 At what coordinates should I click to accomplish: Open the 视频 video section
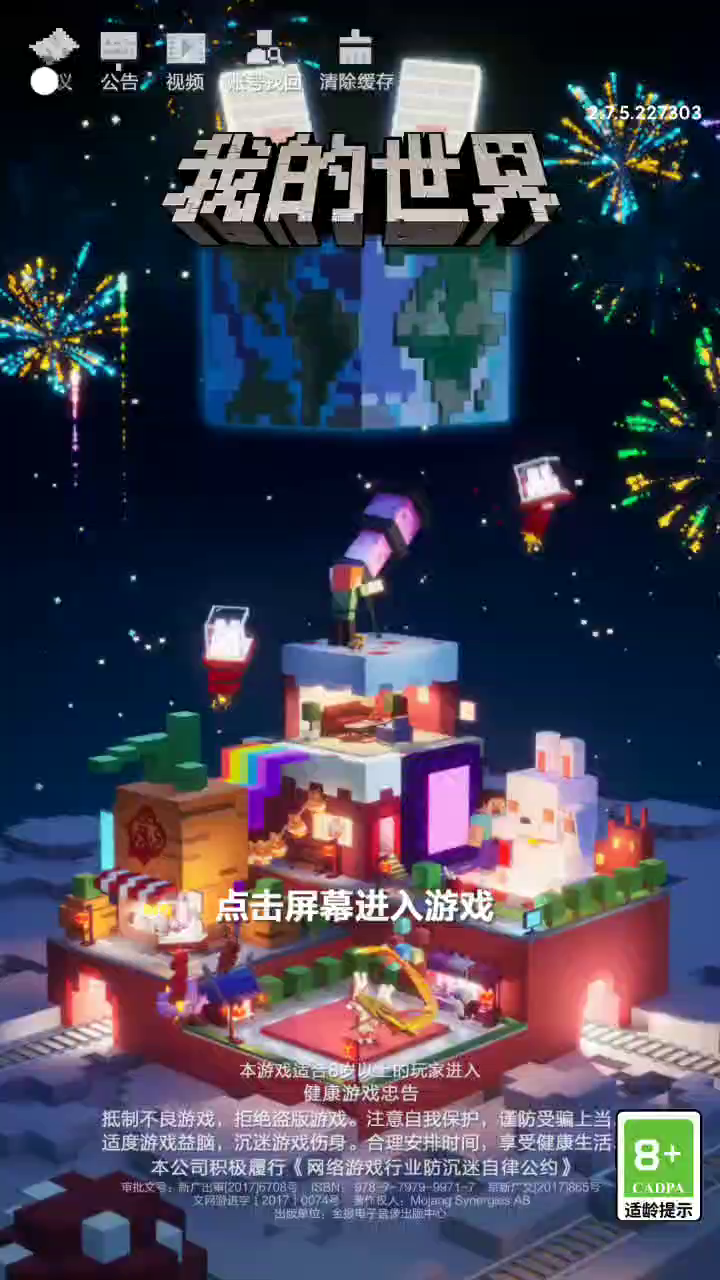185,60
